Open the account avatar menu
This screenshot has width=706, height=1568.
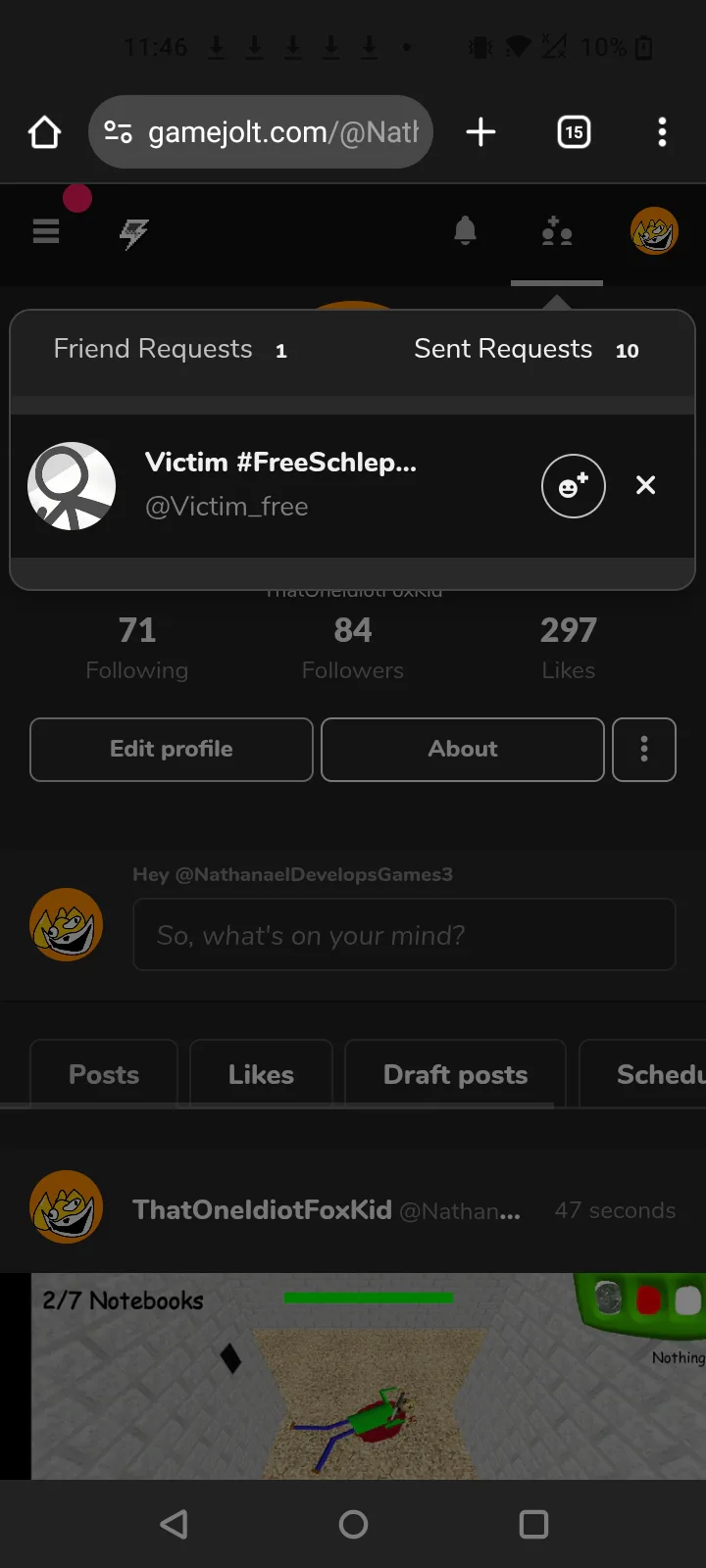point(654,232)
